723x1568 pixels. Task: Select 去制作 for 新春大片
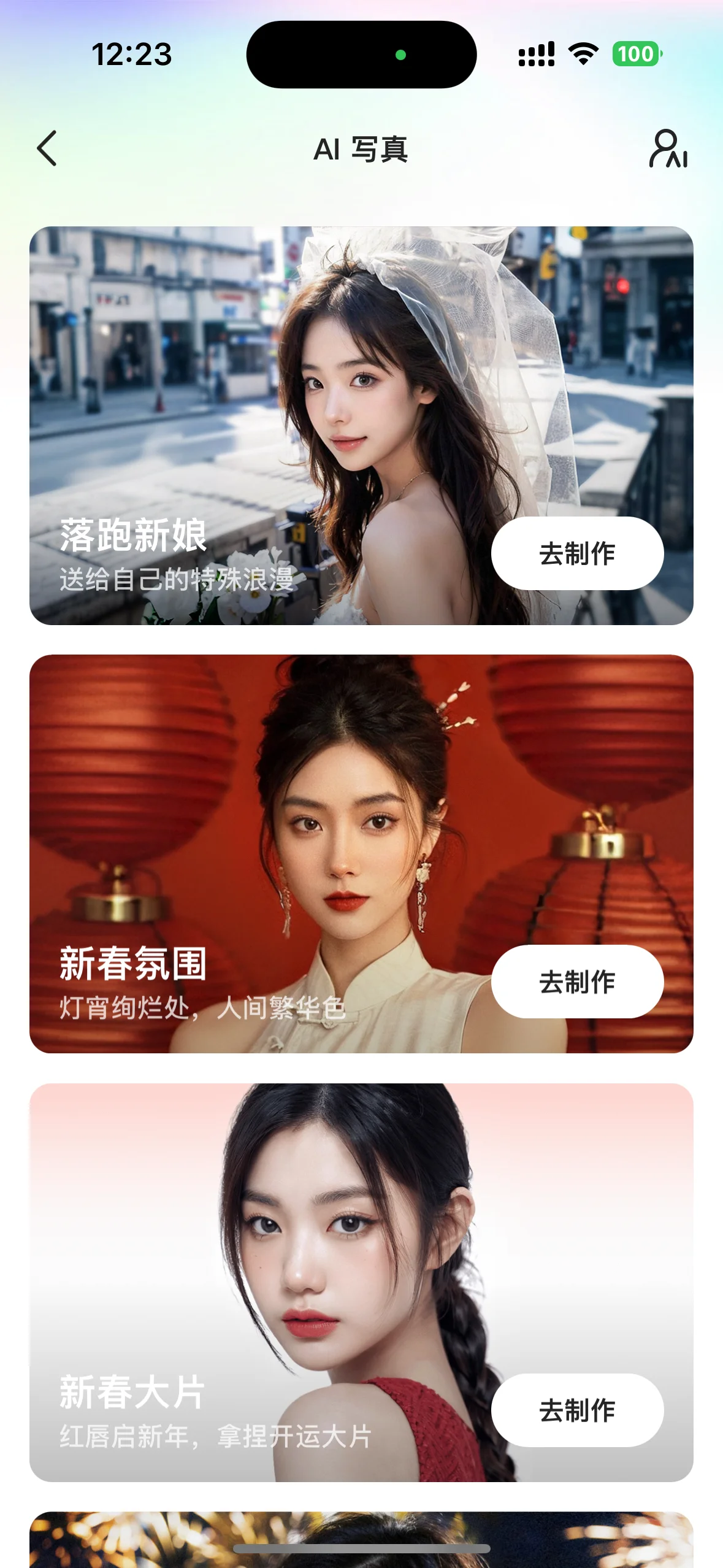click(577, 1410)
